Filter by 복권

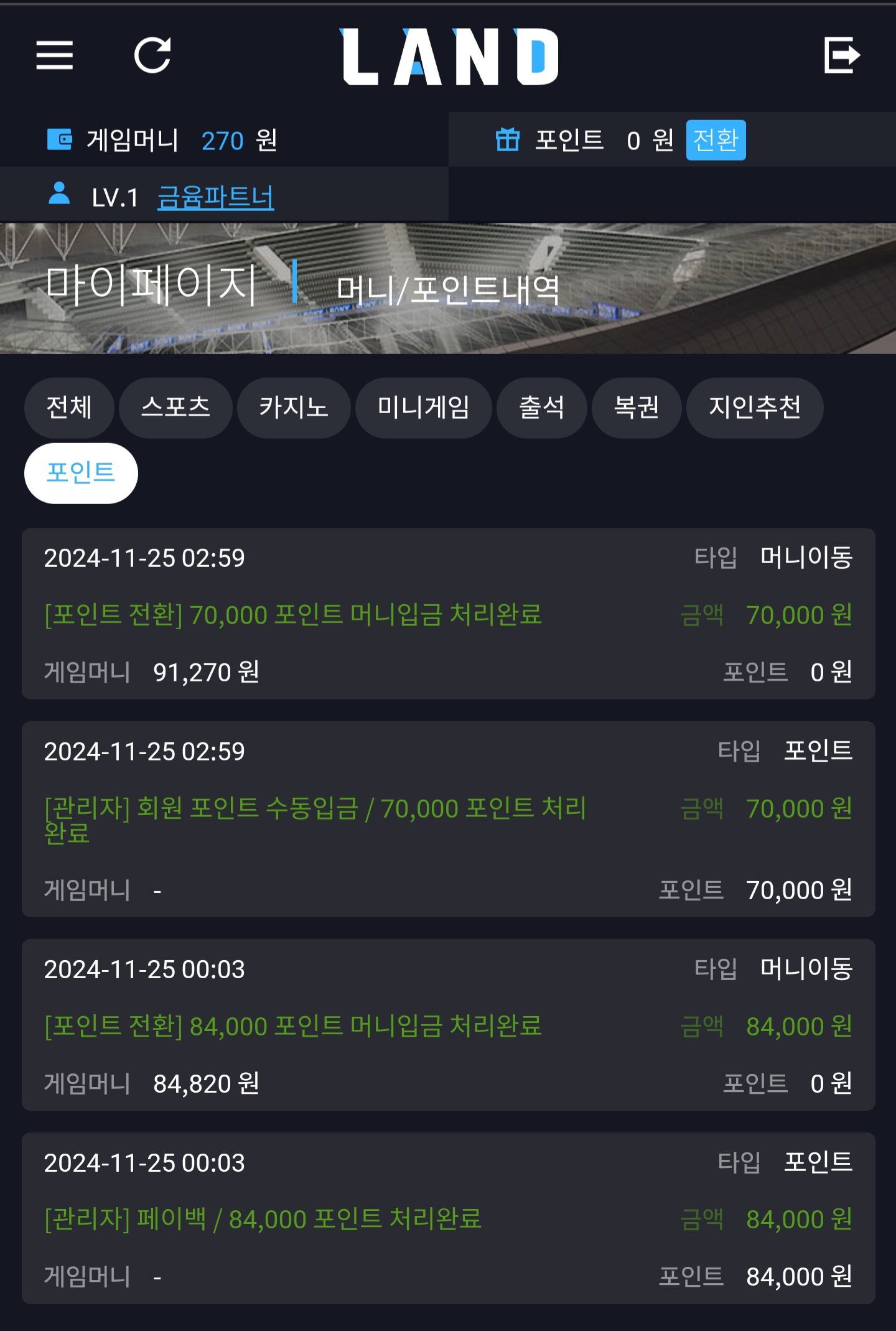(636, 408)
